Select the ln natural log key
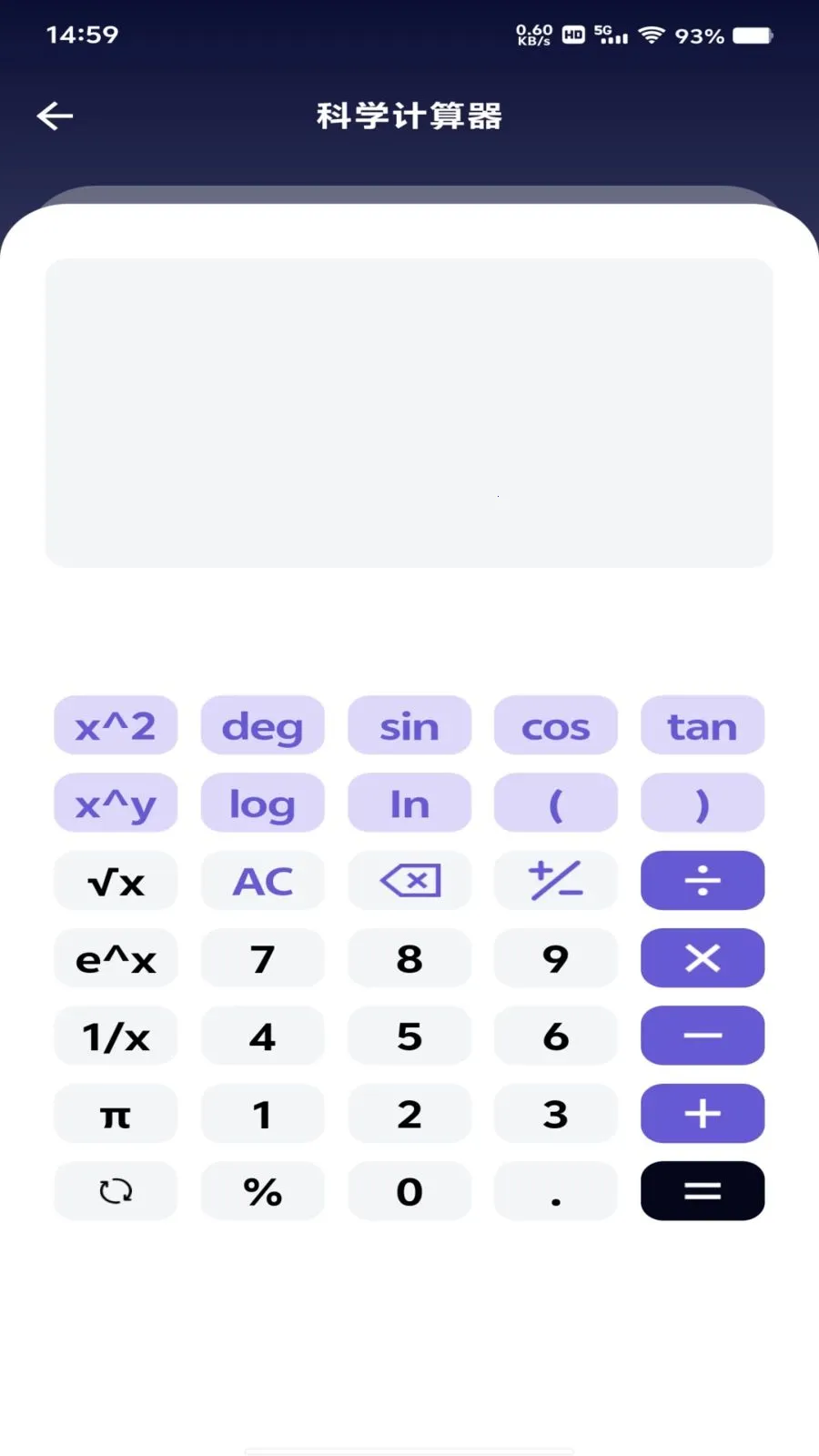Image resolution: width=819 pixels, height=1456 pixels. [x=409, y=803]
